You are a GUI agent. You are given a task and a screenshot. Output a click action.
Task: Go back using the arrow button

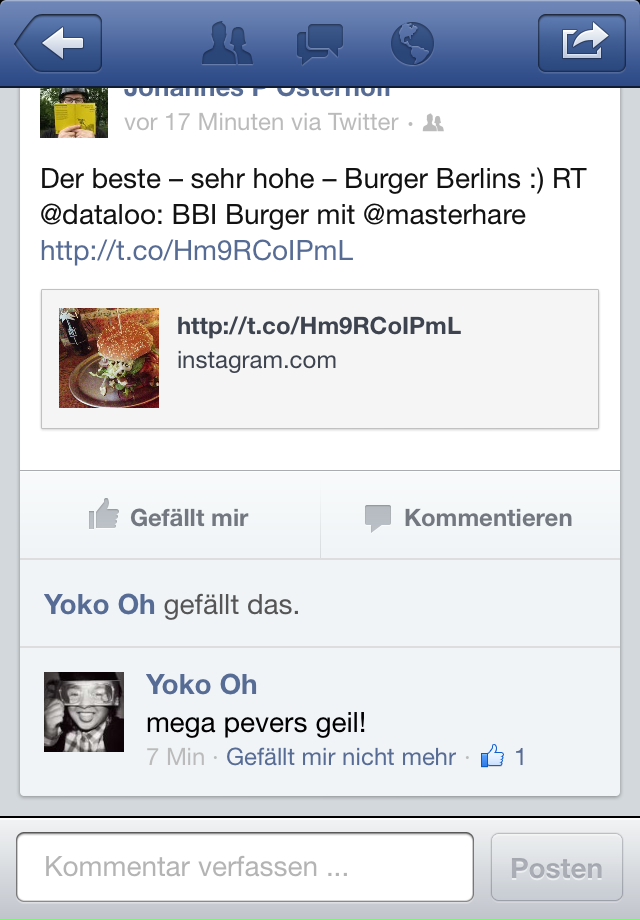58,43
